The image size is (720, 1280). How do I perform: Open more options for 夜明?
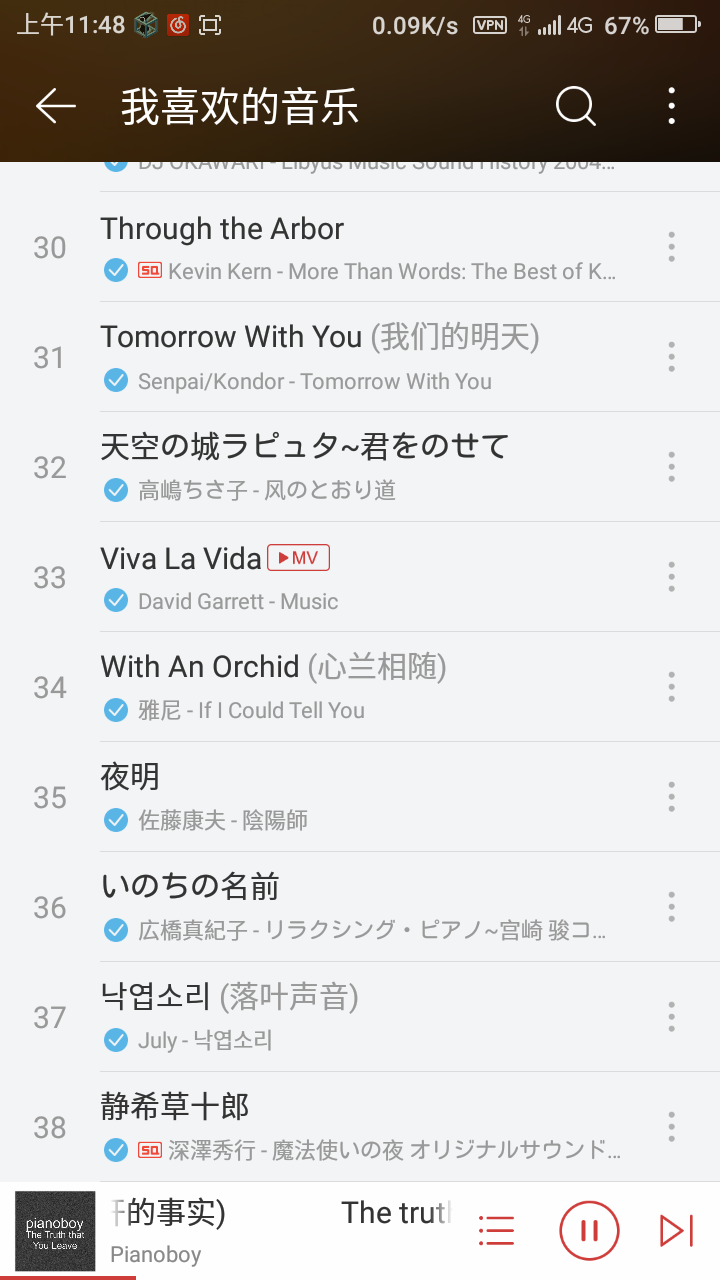click(x=671, y=796)
